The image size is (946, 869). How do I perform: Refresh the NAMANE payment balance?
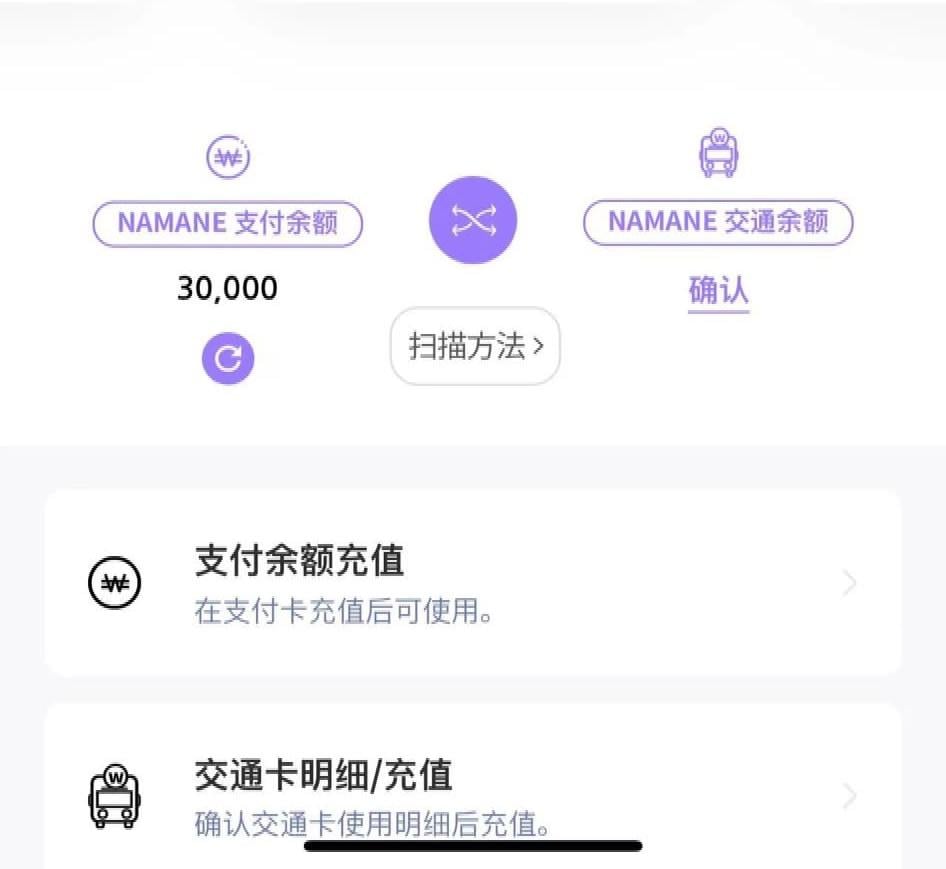click(228, 358)
